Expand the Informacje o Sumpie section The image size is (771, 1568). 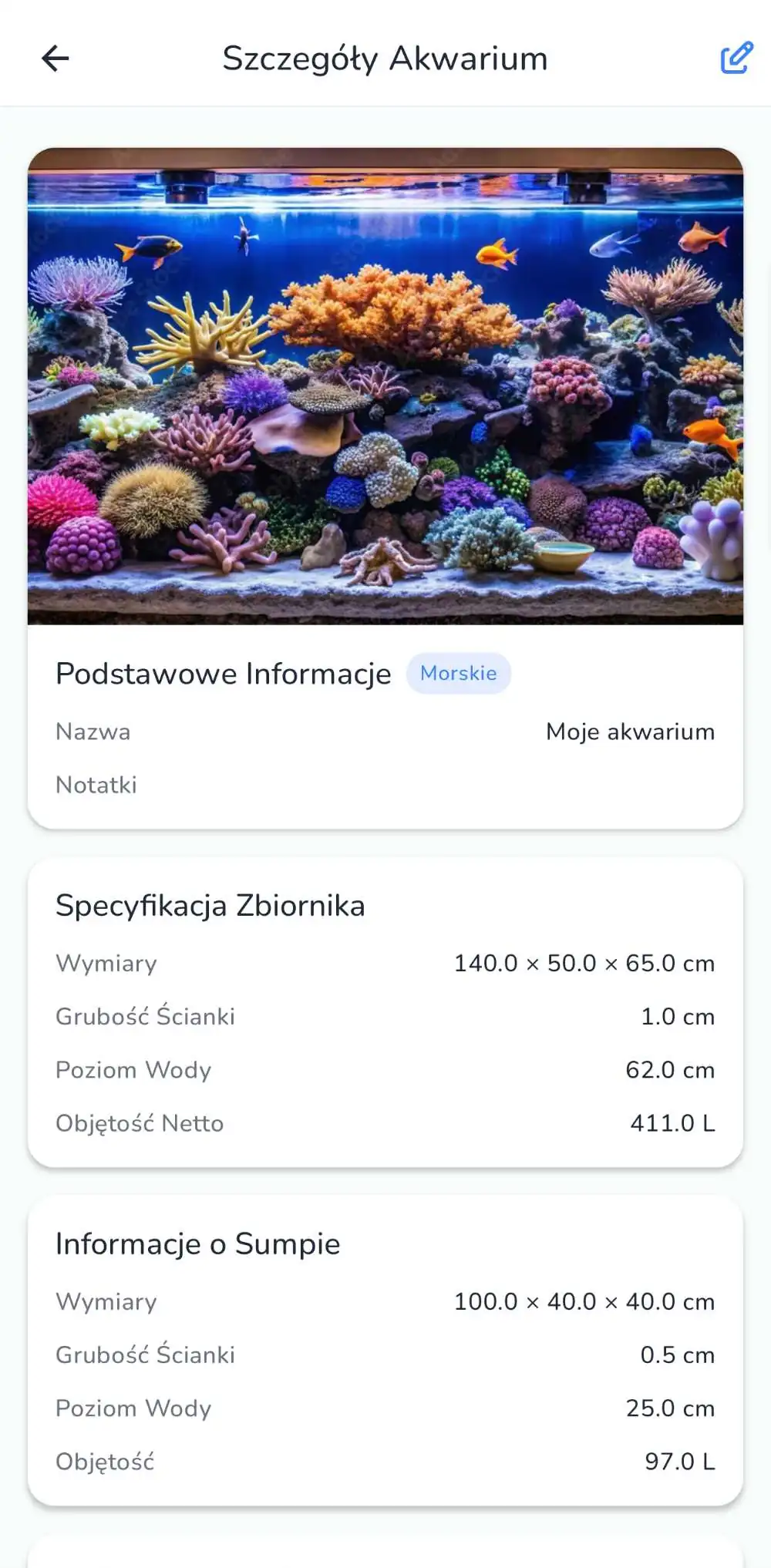(197, 1243)
